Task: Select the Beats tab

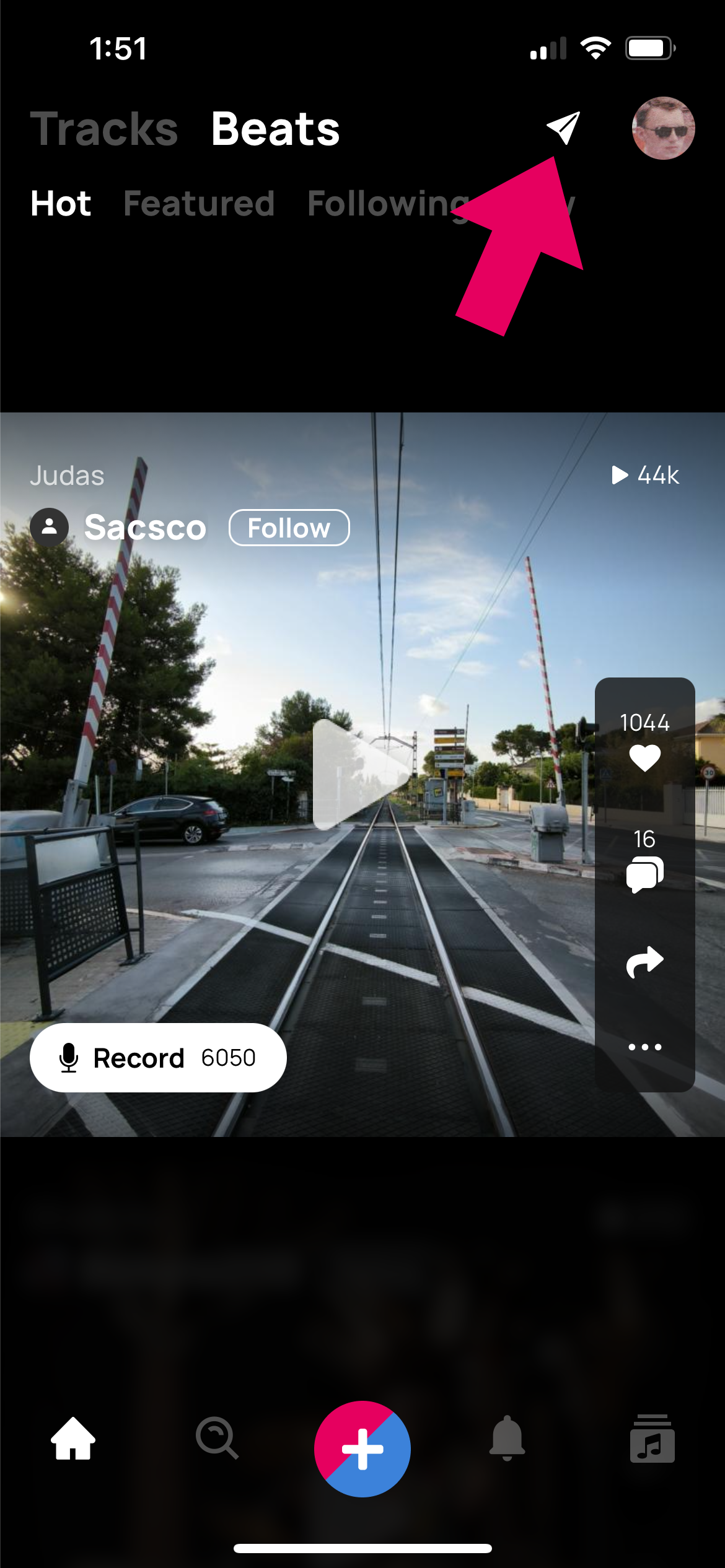Action: [x=275, y=129]
